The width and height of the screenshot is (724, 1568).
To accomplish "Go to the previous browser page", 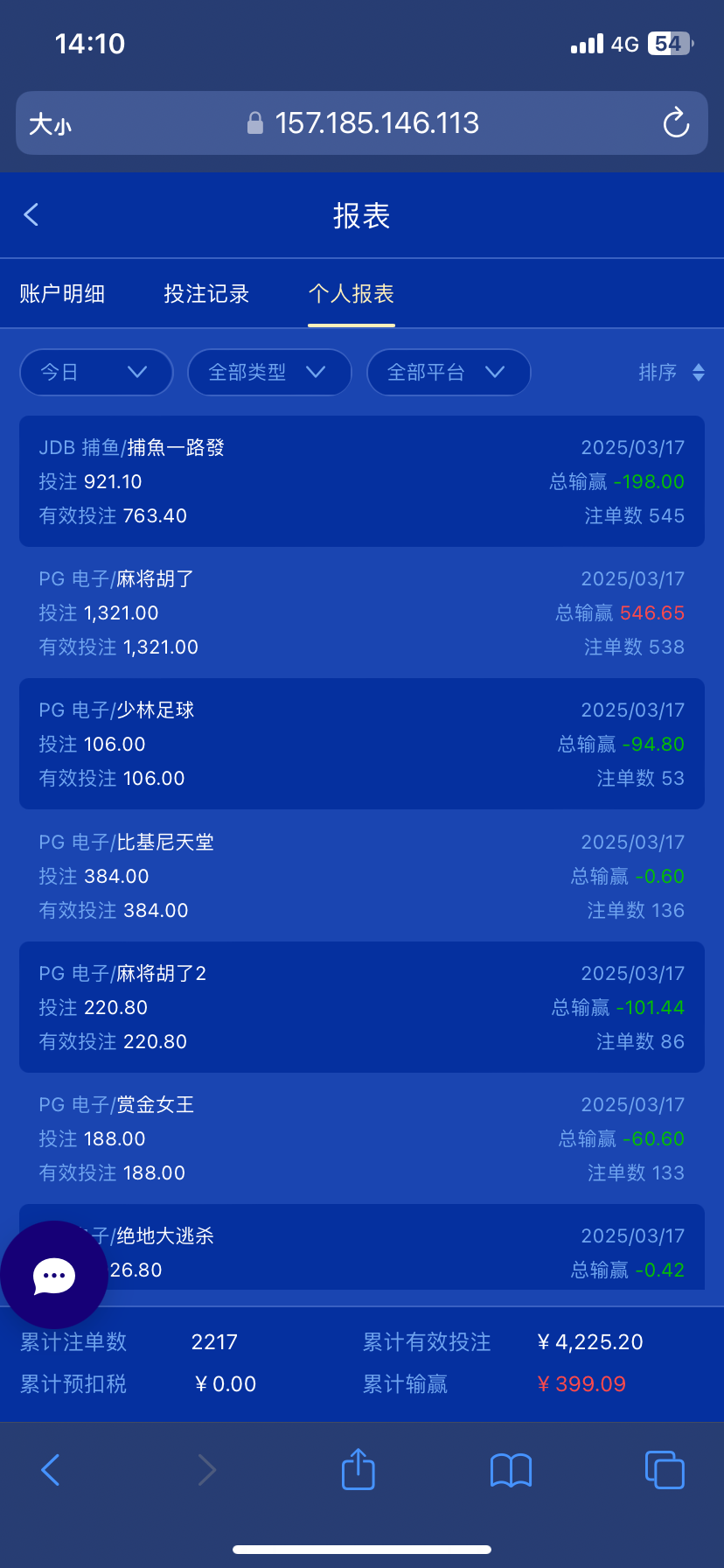I will pos(51,1470).
